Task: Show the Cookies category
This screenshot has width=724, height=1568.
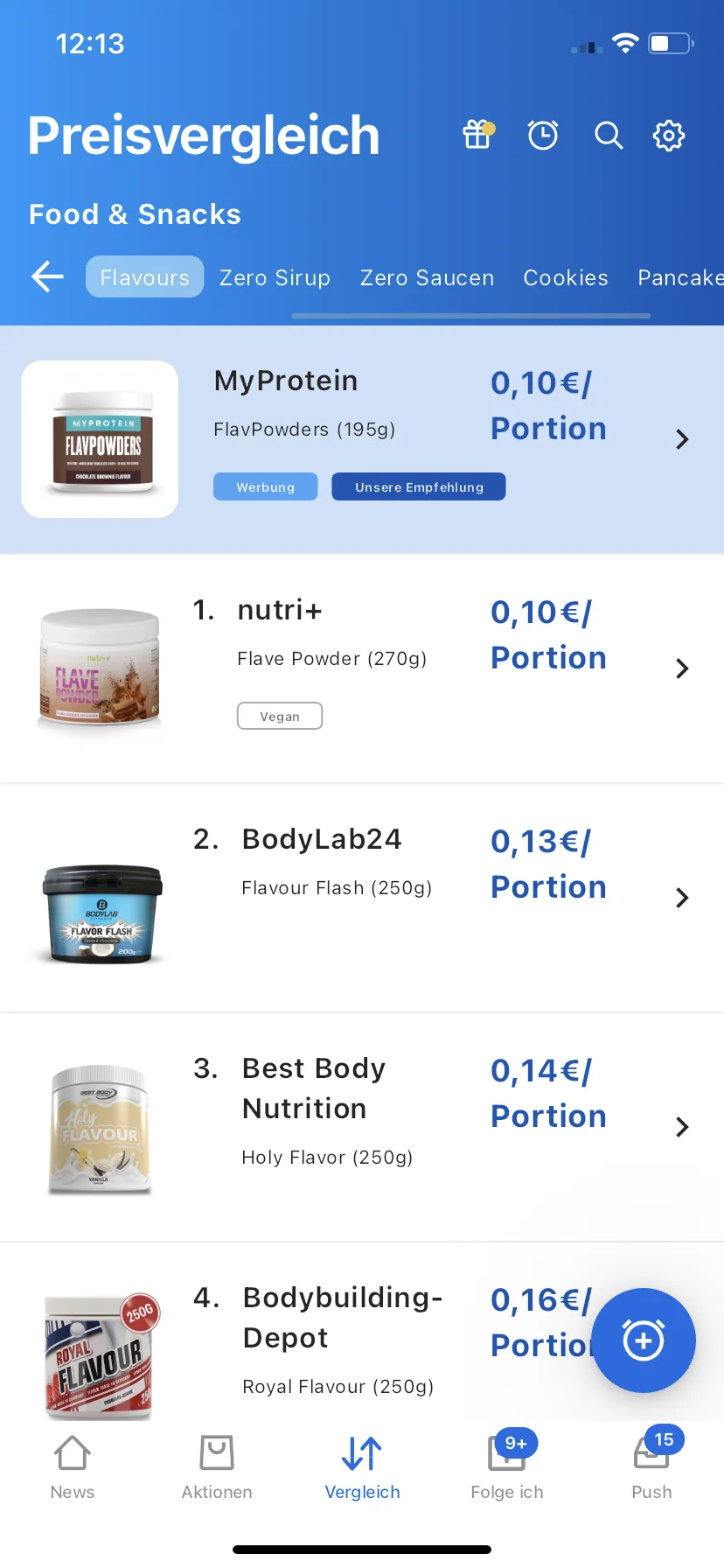Action: pyautogui.click(x=566, y=277)
